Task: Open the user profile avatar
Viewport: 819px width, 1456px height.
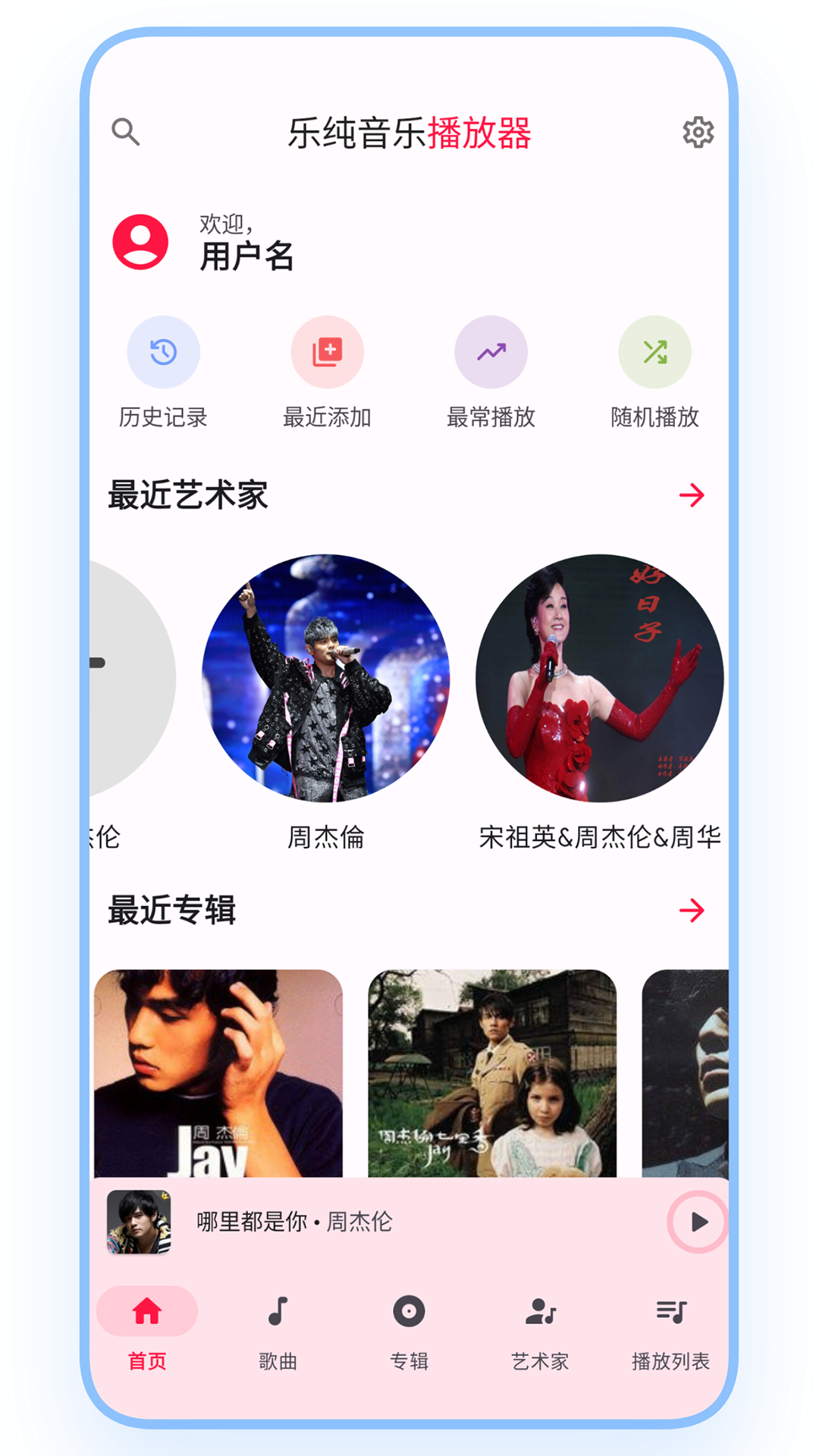Action: click(140, 243)
